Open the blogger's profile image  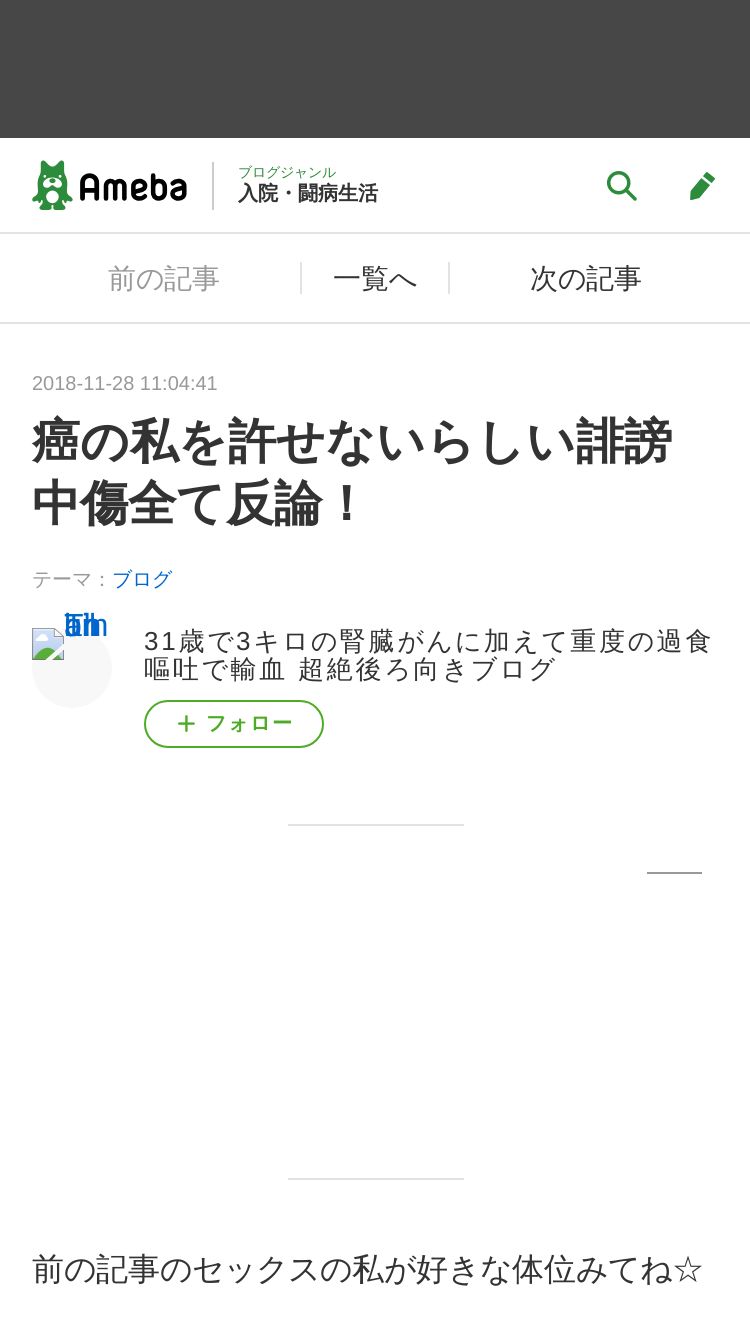click(x=71, y=666)
